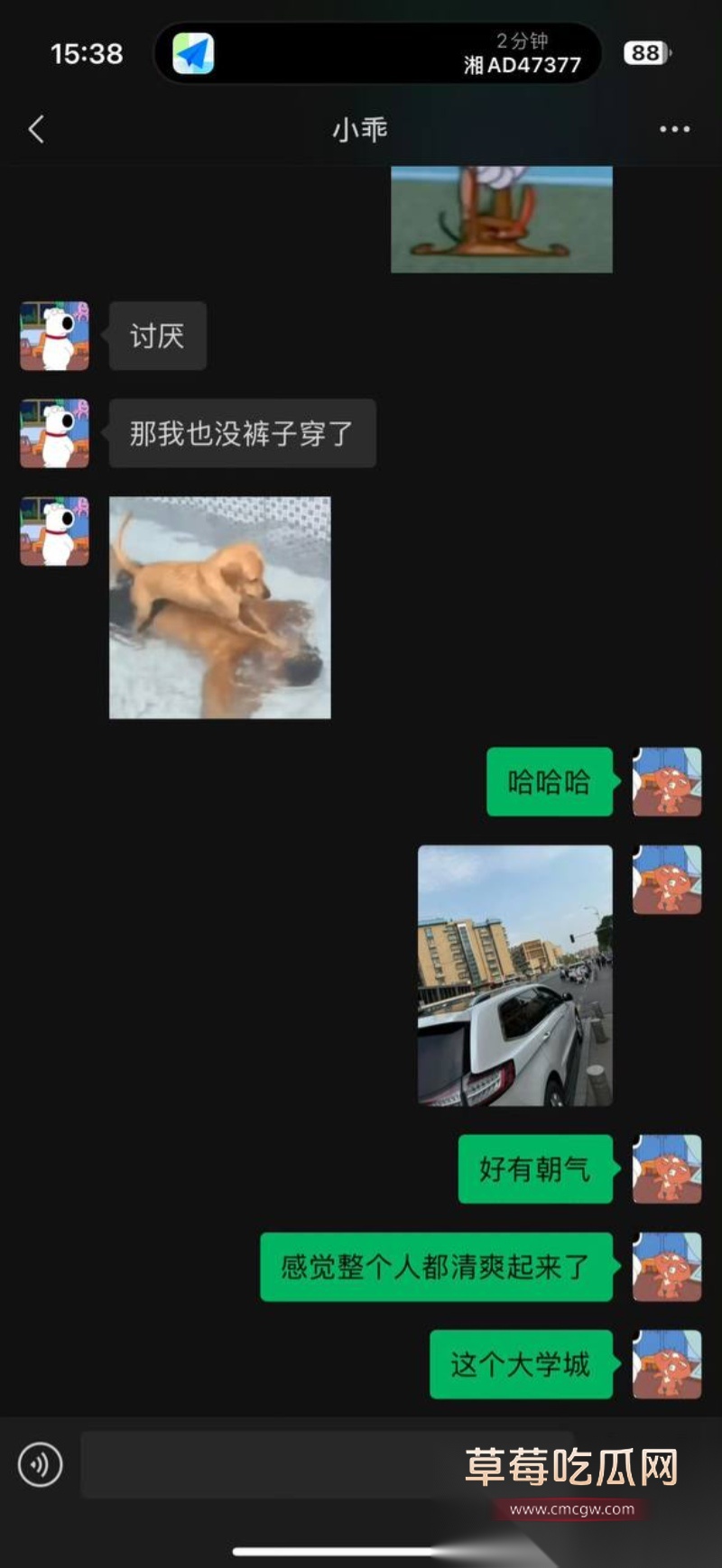Tap the dog avatar next to 讨厌 message
Screen dimensions: 722x1568
pos(54,335)
